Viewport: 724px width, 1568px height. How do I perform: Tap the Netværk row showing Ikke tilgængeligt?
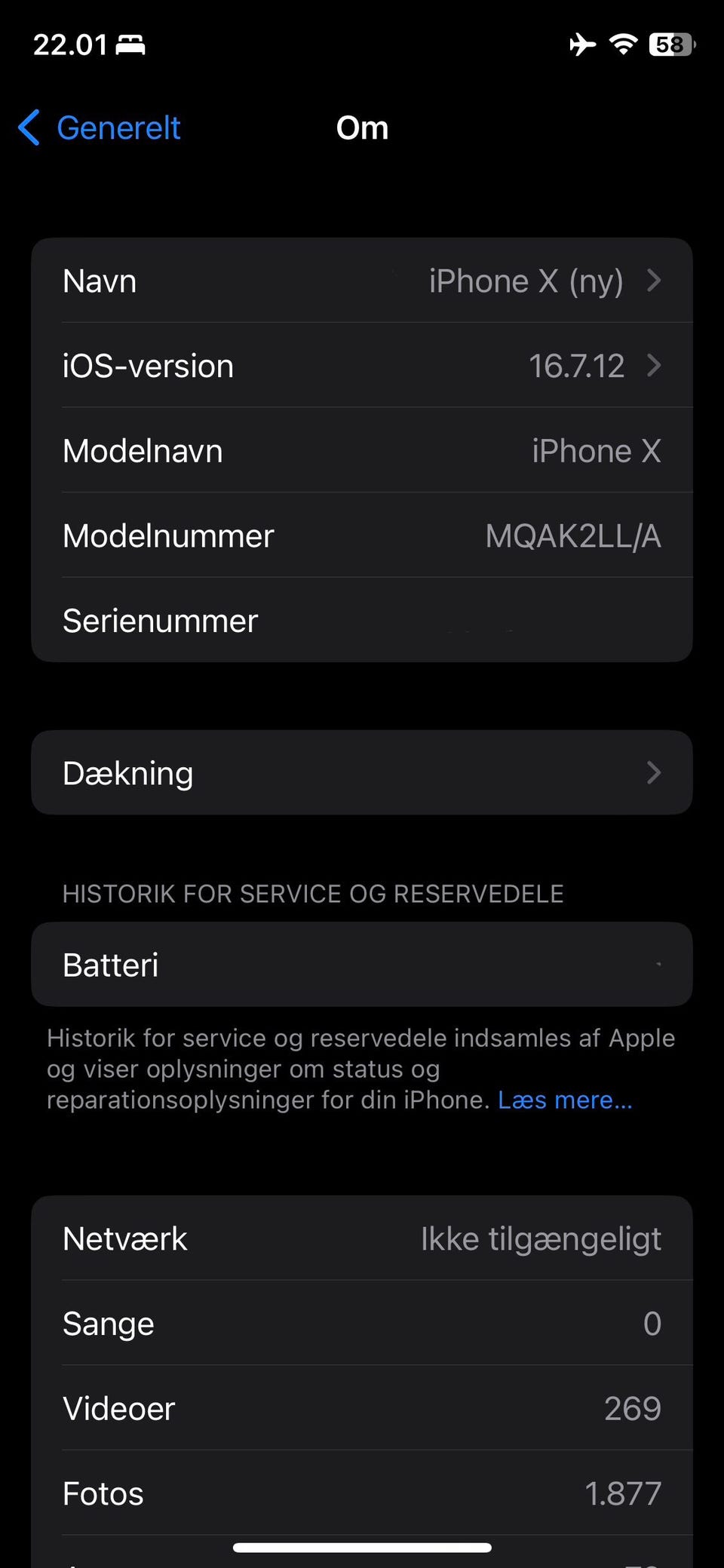pos(362,1238)
